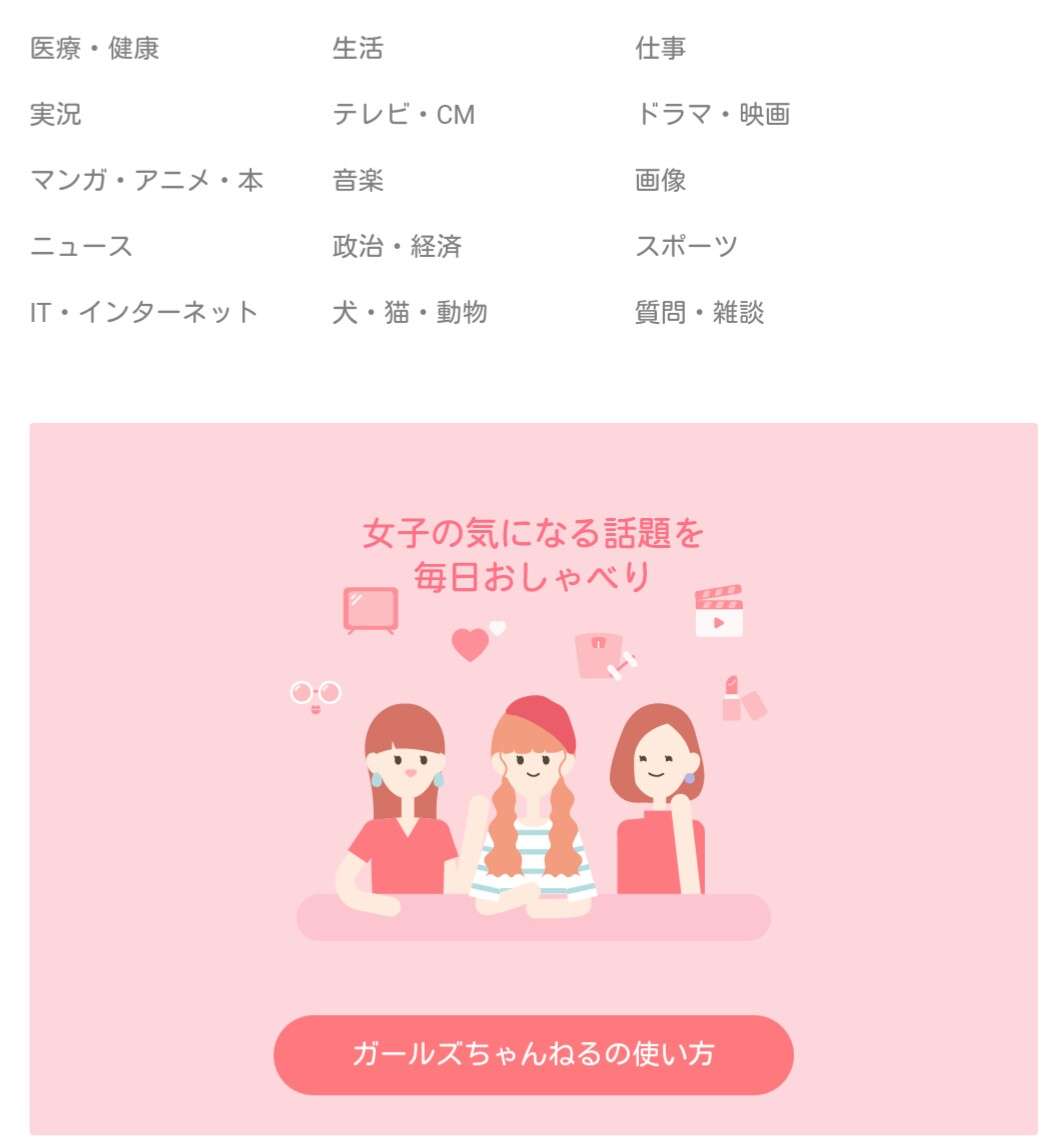Tap the ガールズちゃんねるの使い方 button

coord(533,1054)
